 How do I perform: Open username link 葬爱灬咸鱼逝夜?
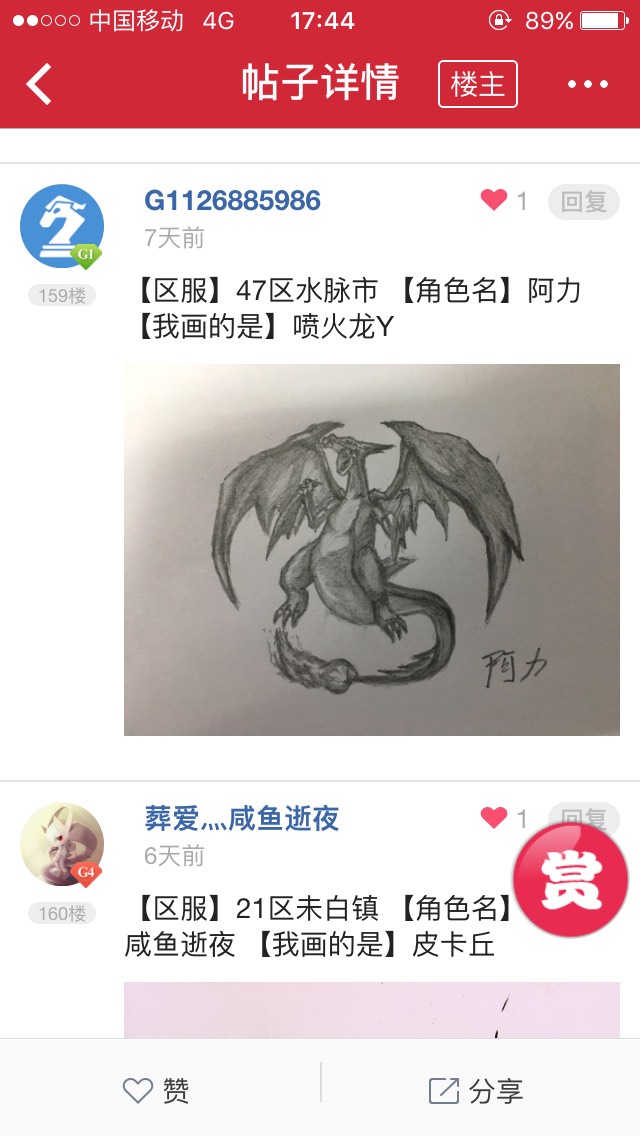[x=242, y=819]
